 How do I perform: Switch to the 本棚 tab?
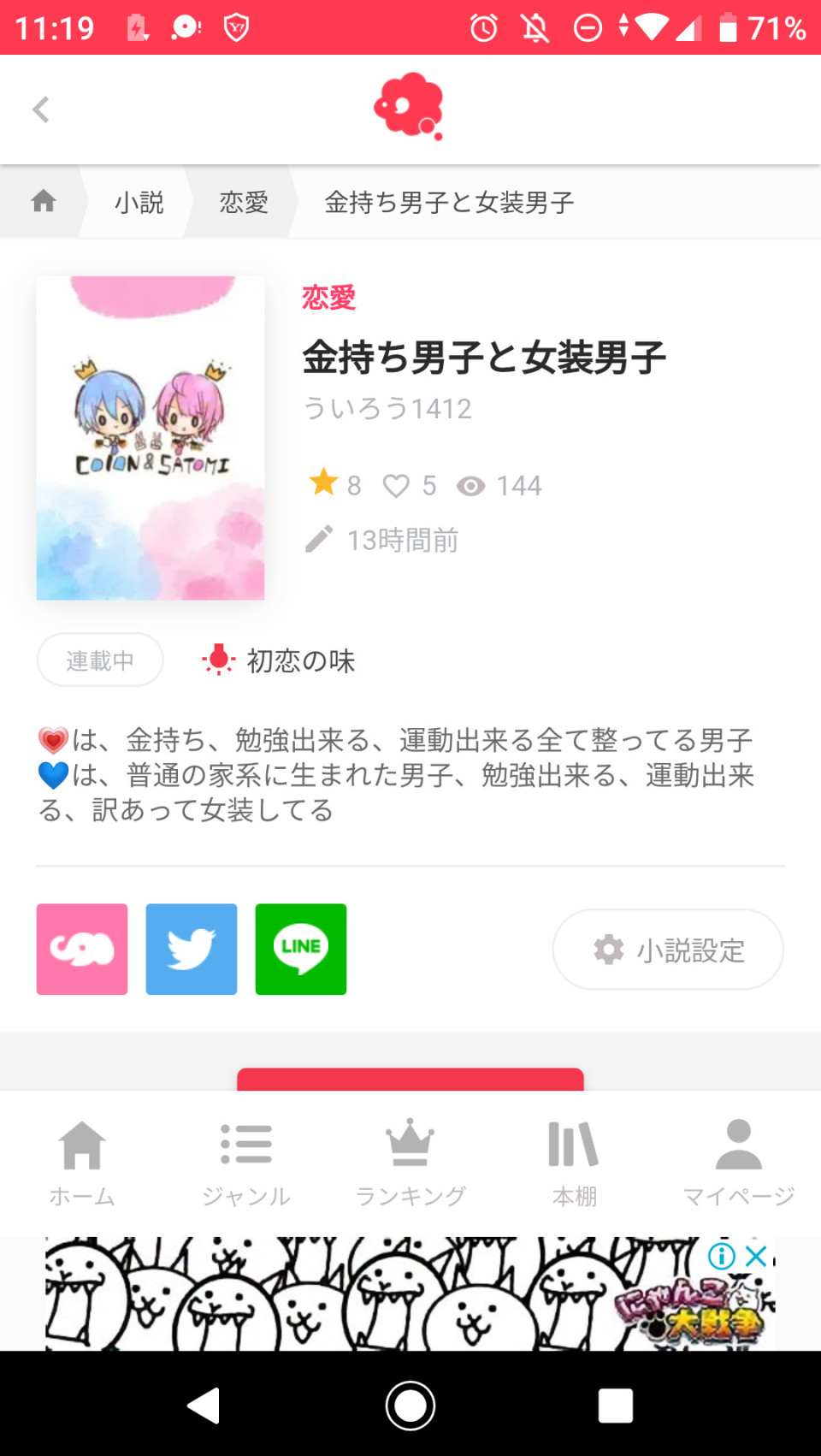click(574, 1163)
